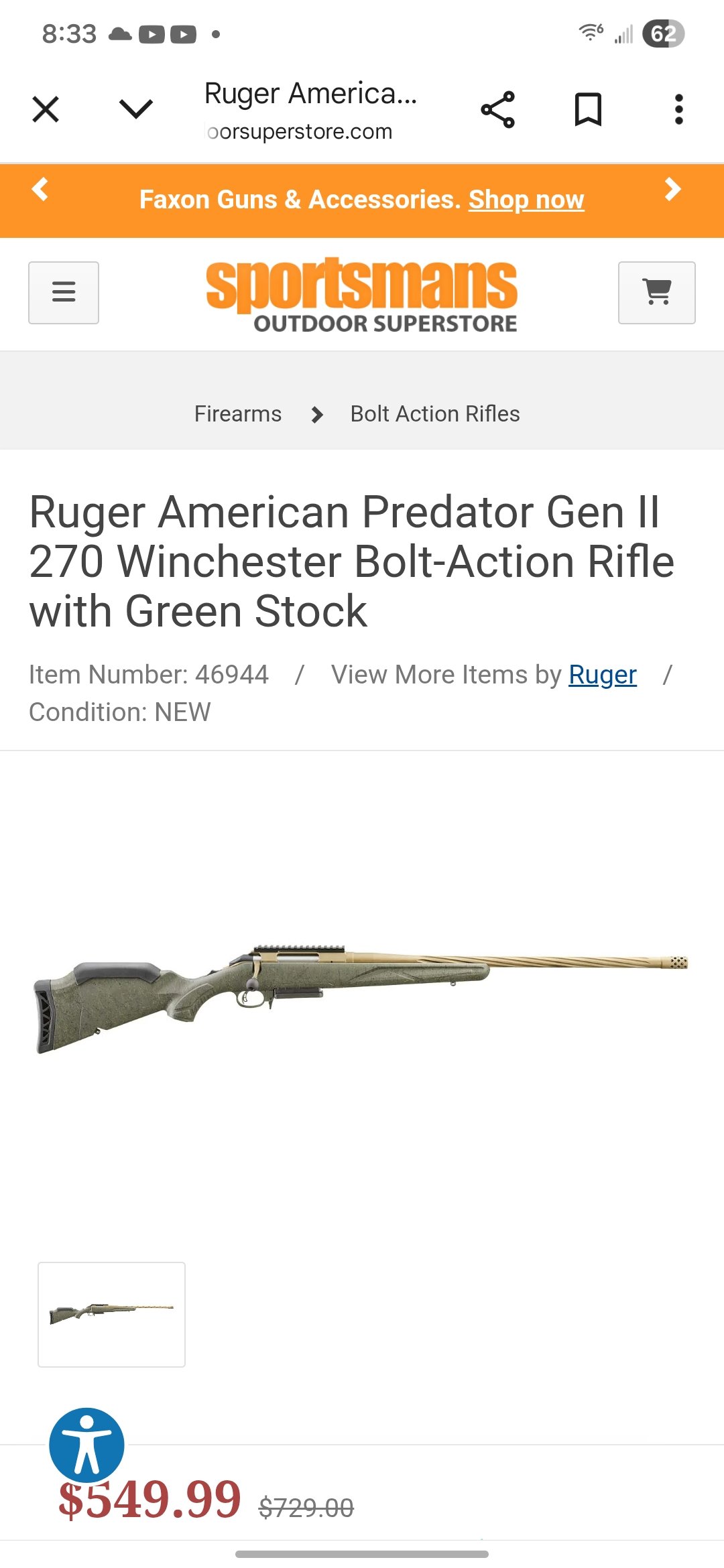The height and width of the screenshot is (1568, 724).
Task: View more items by Ruger
Action: [x=603, y=675]
